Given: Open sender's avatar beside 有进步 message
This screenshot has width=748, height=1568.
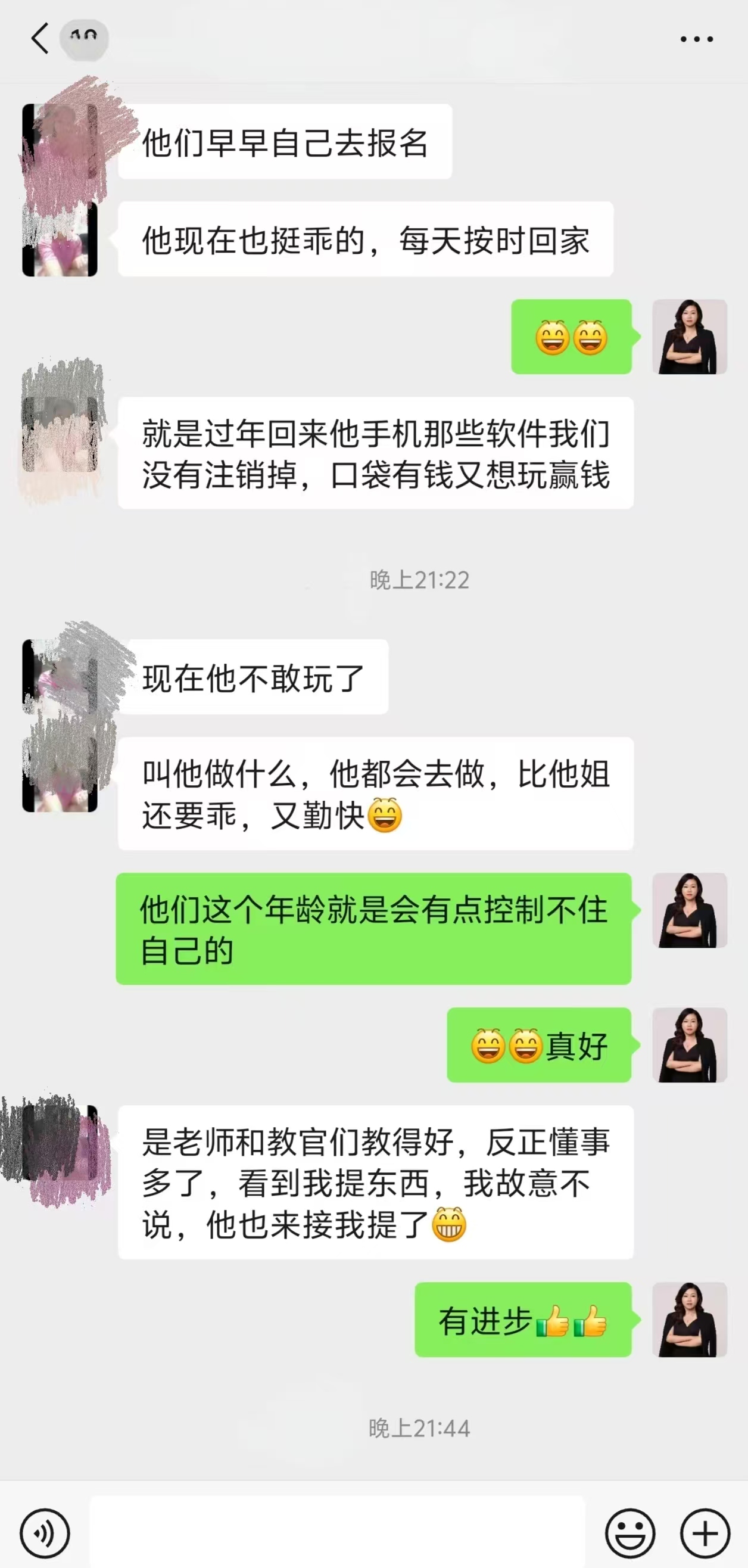Looking at the screenshot, I should pyautogui.click(x=690, y=1320).
